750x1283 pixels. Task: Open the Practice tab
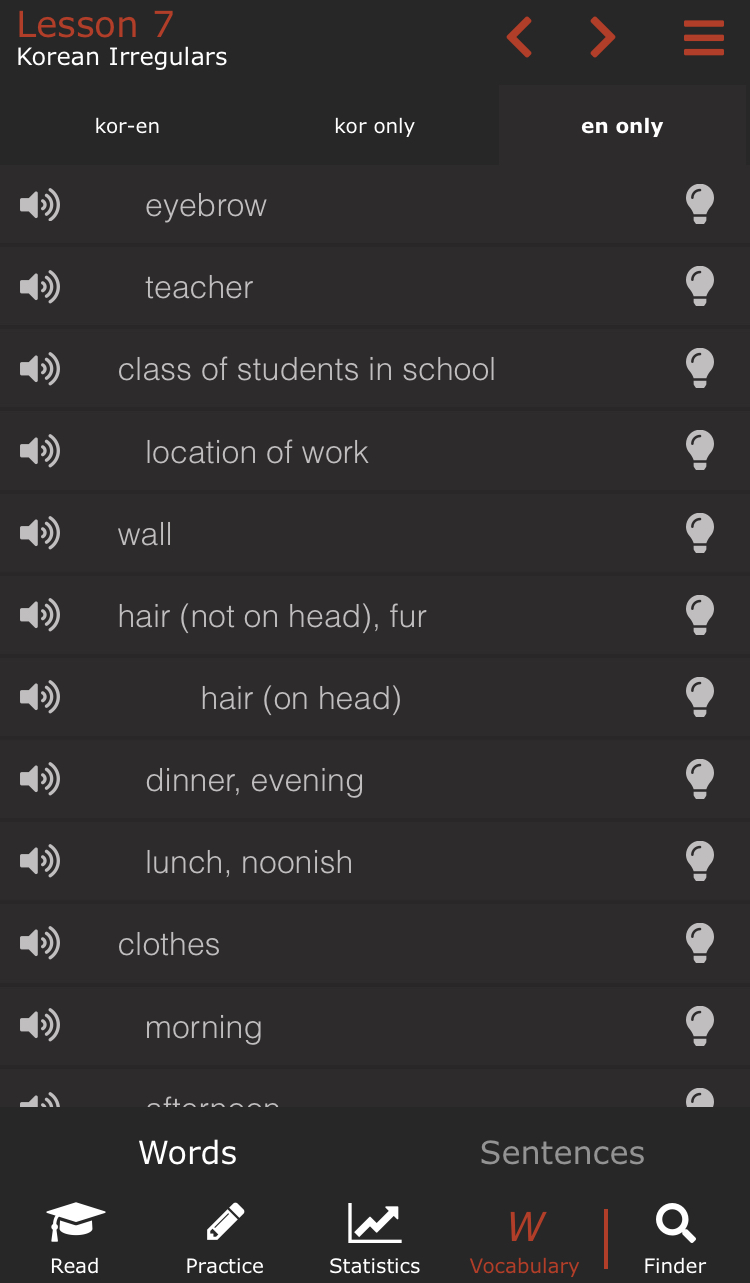[x=225, y=1240]
